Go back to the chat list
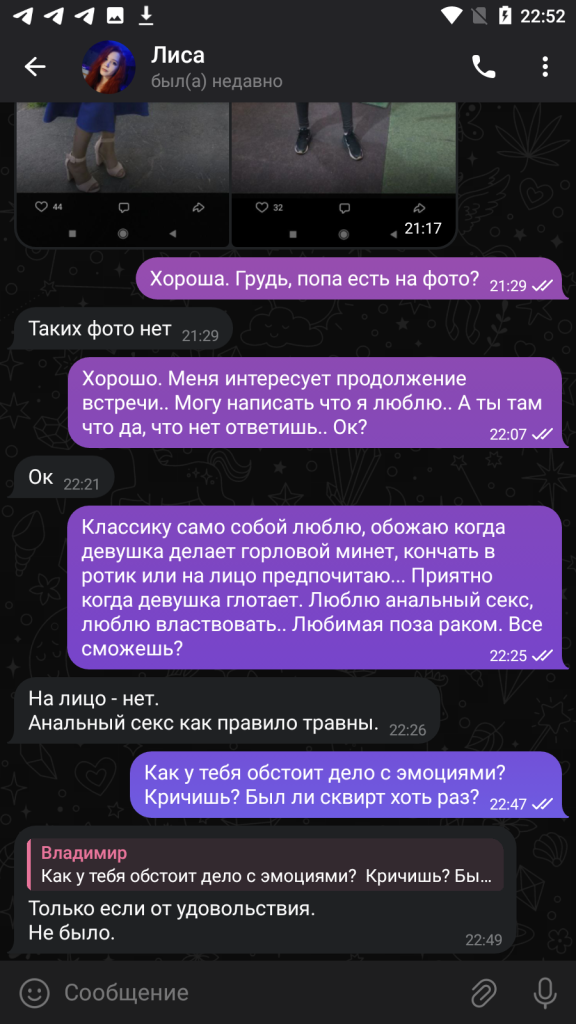Viewport: 576px width, 1024px height. [x=35, y=67]
